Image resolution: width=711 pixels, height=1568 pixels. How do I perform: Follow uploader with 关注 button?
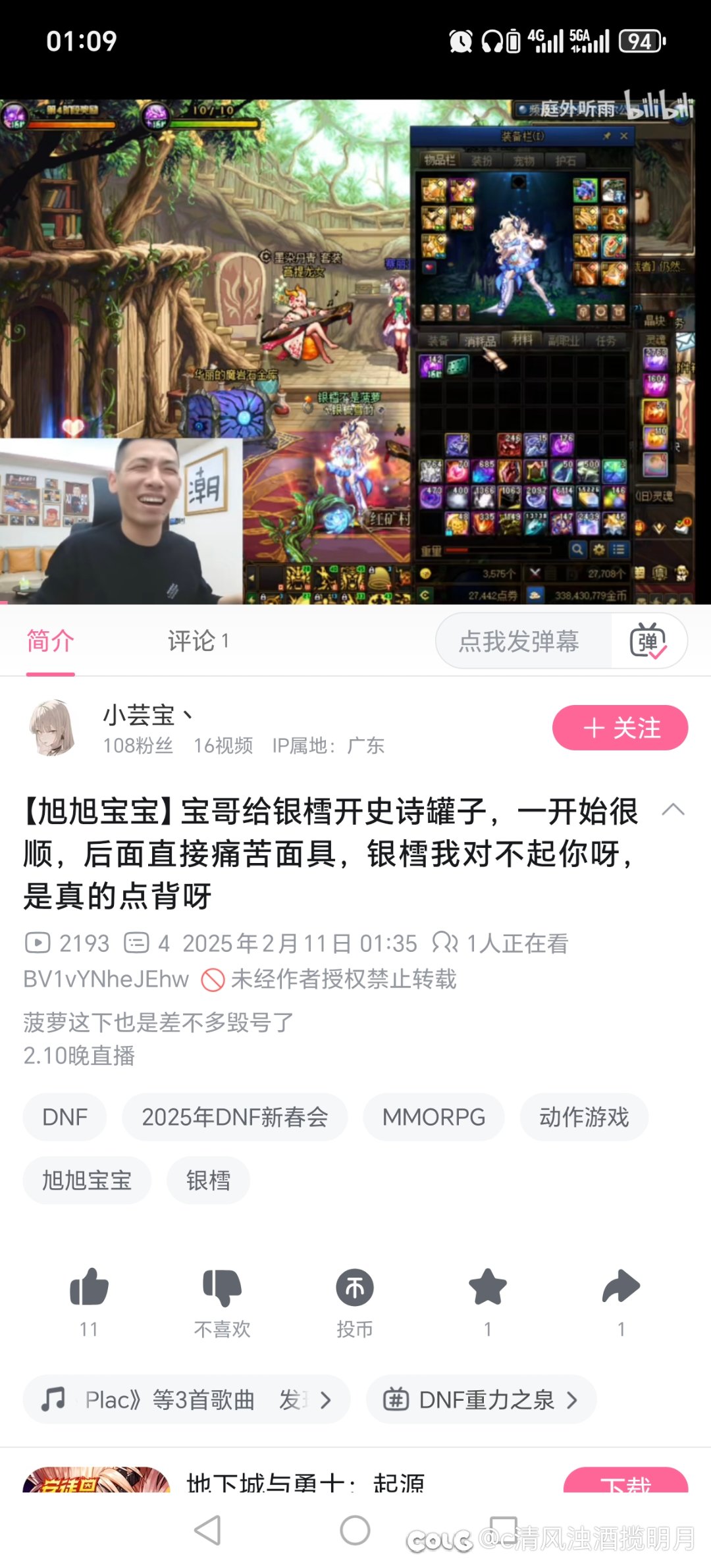[x=620, y=727]
